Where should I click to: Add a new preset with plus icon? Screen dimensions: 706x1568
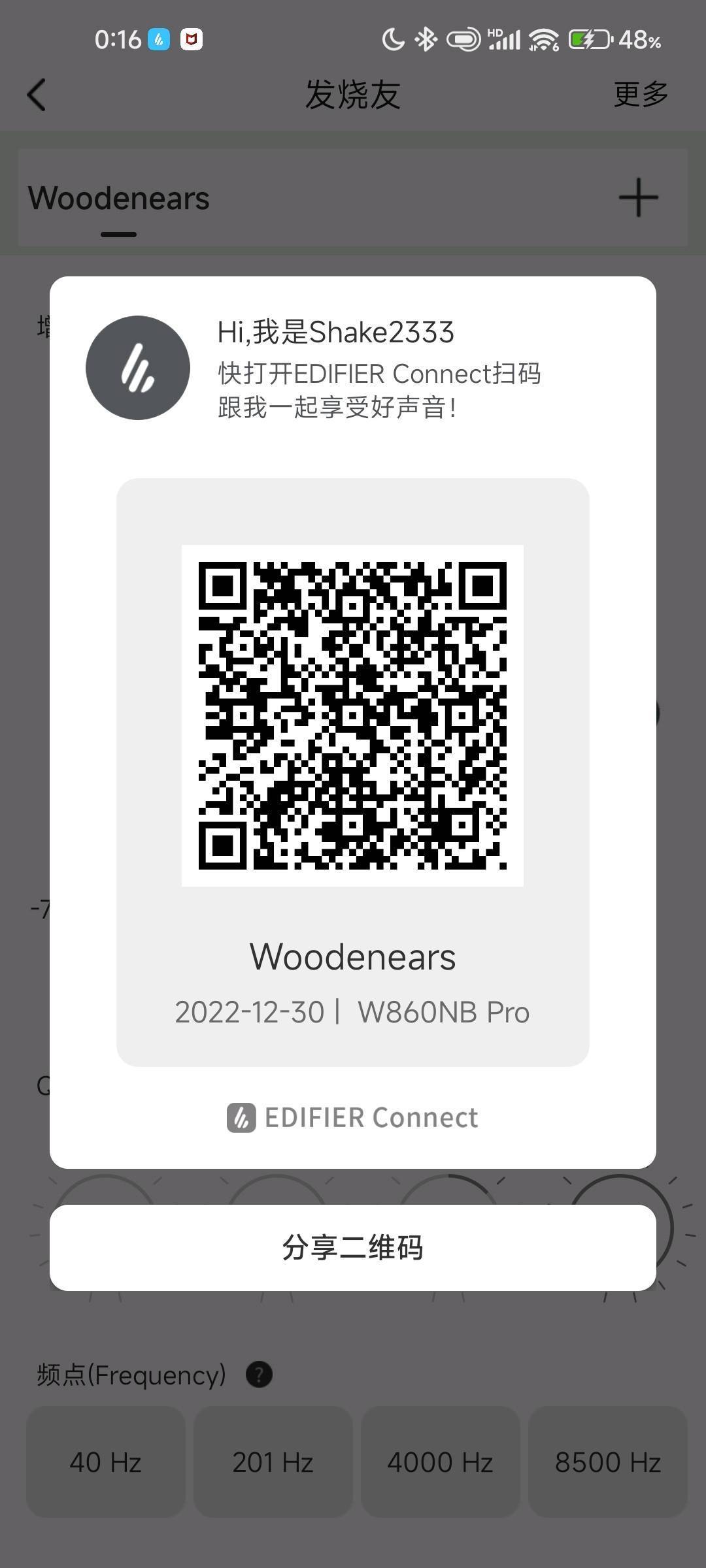coord(638,197)
